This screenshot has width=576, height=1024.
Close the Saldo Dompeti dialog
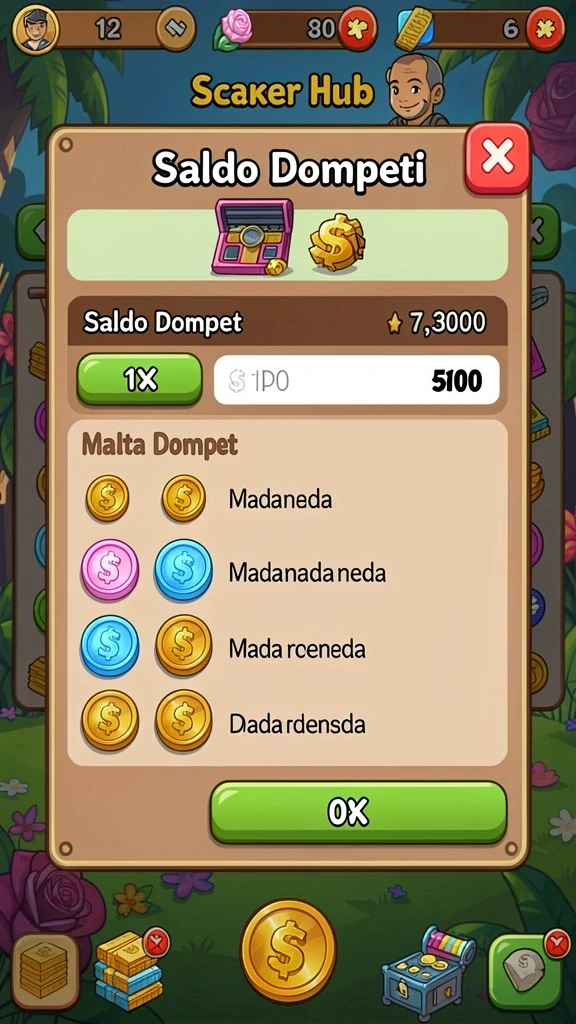coord(498,157)
